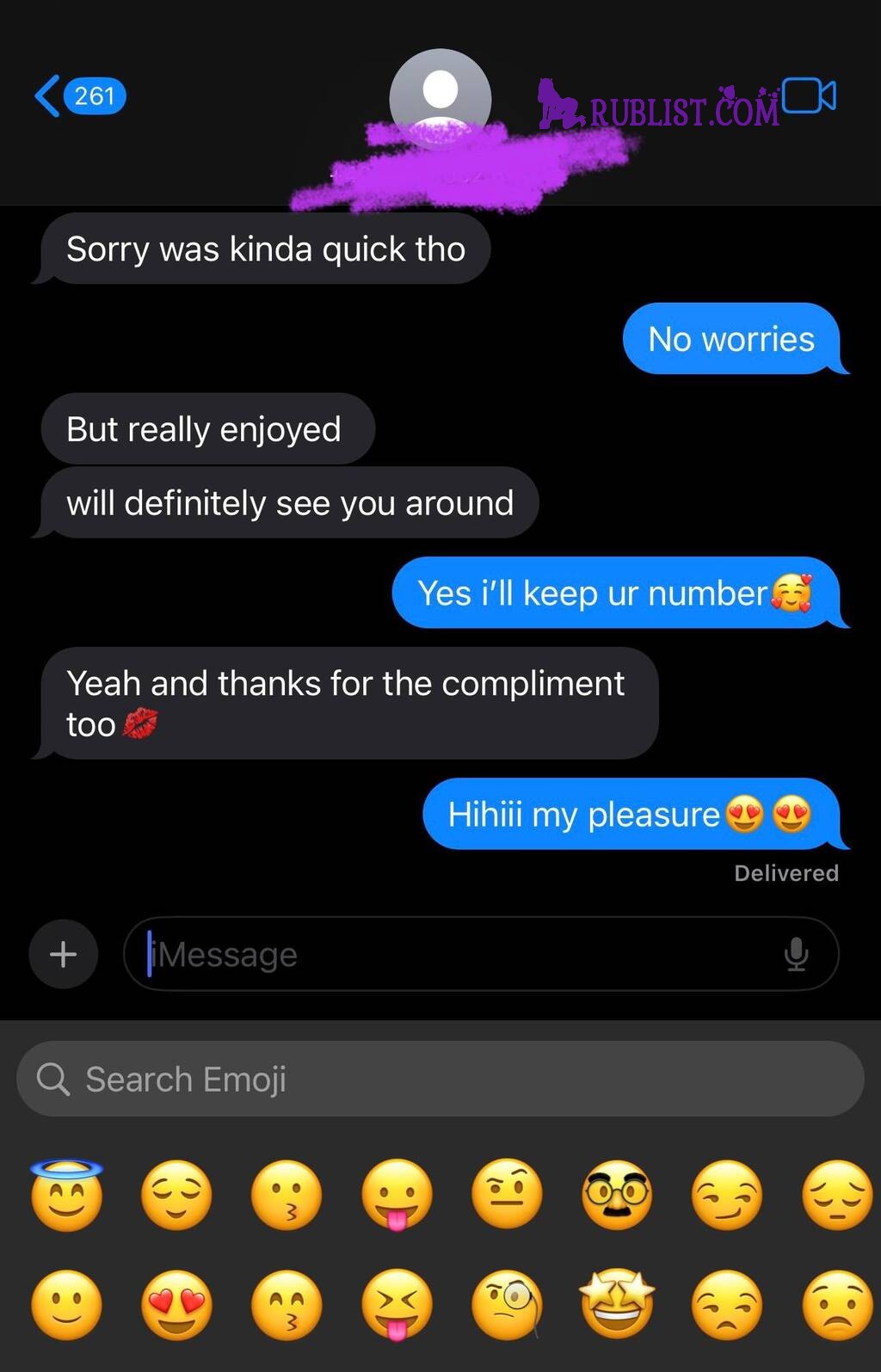Screen dimensions: 881x1372
Task: Insert the slightly smiling face emoji
Action: (66, 1305)
